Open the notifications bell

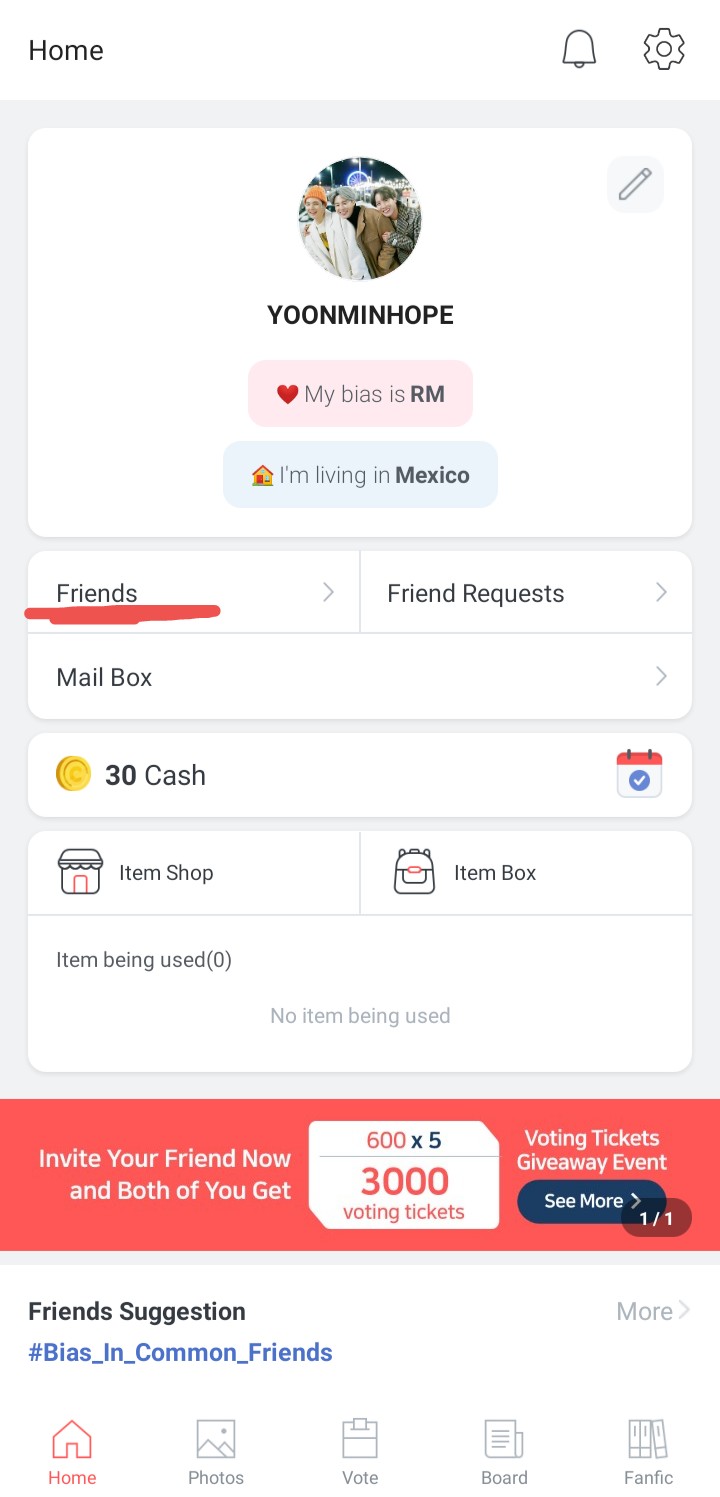[x=579, y=49]
